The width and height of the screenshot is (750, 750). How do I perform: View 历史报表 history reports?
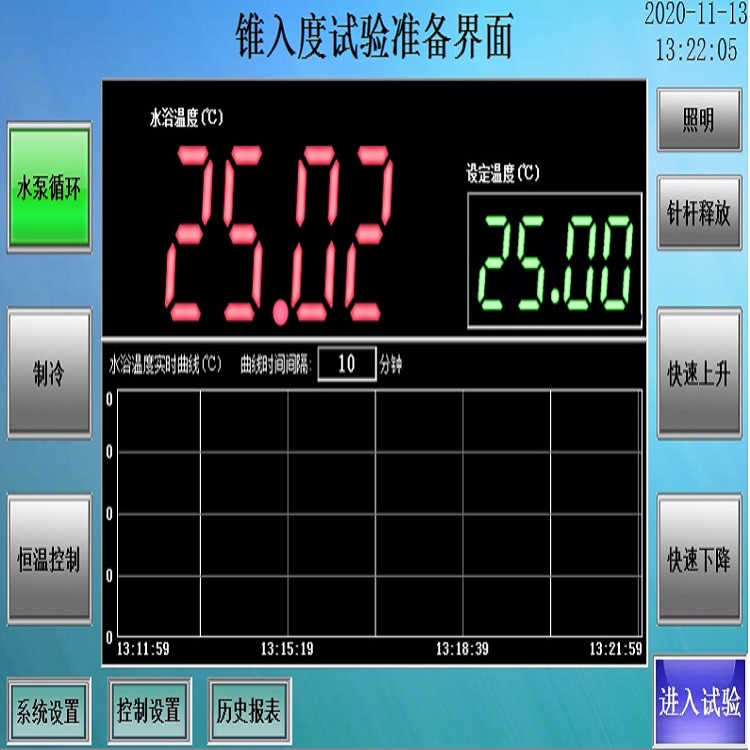click(x=249, y=710)
